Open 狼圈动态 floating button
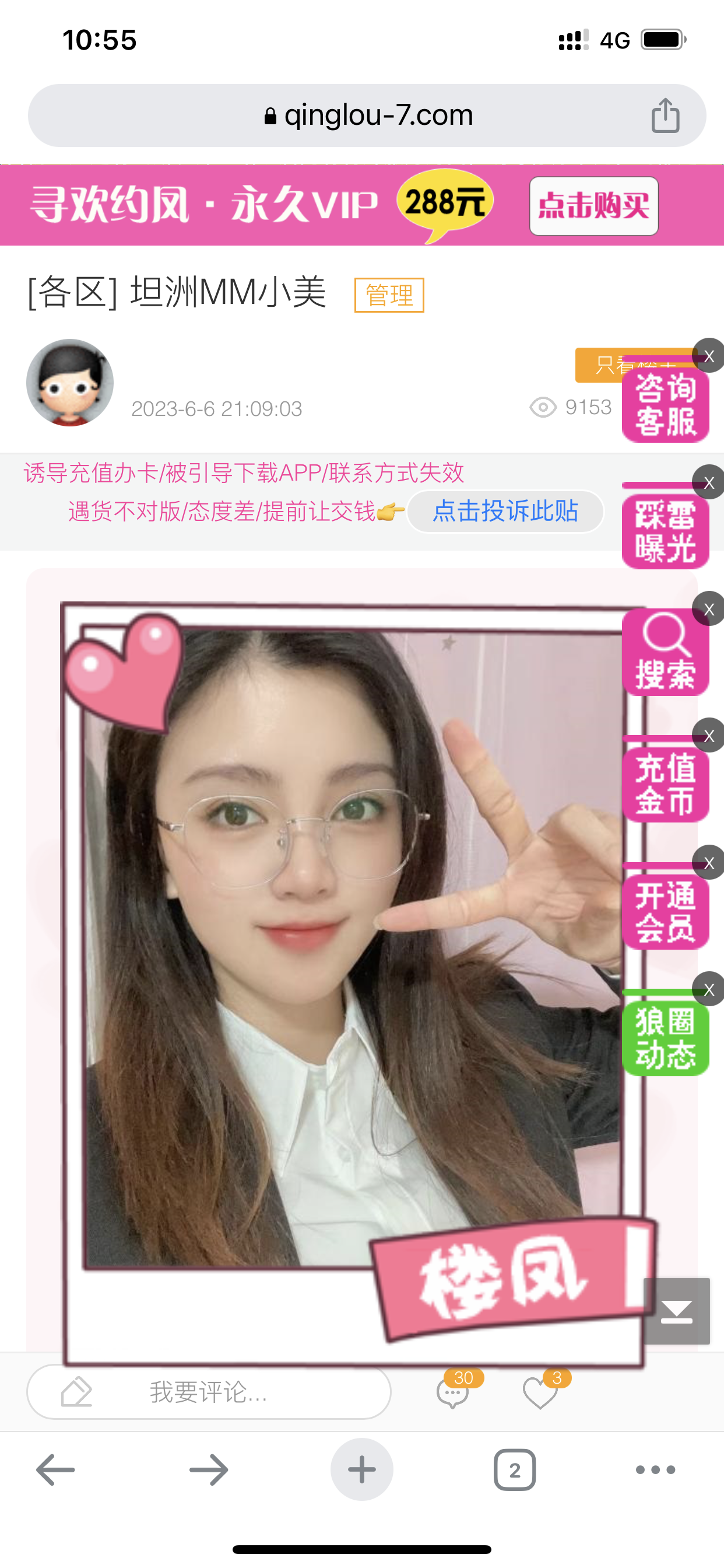Screen dimensions: 724x1568 point(665,1038)
